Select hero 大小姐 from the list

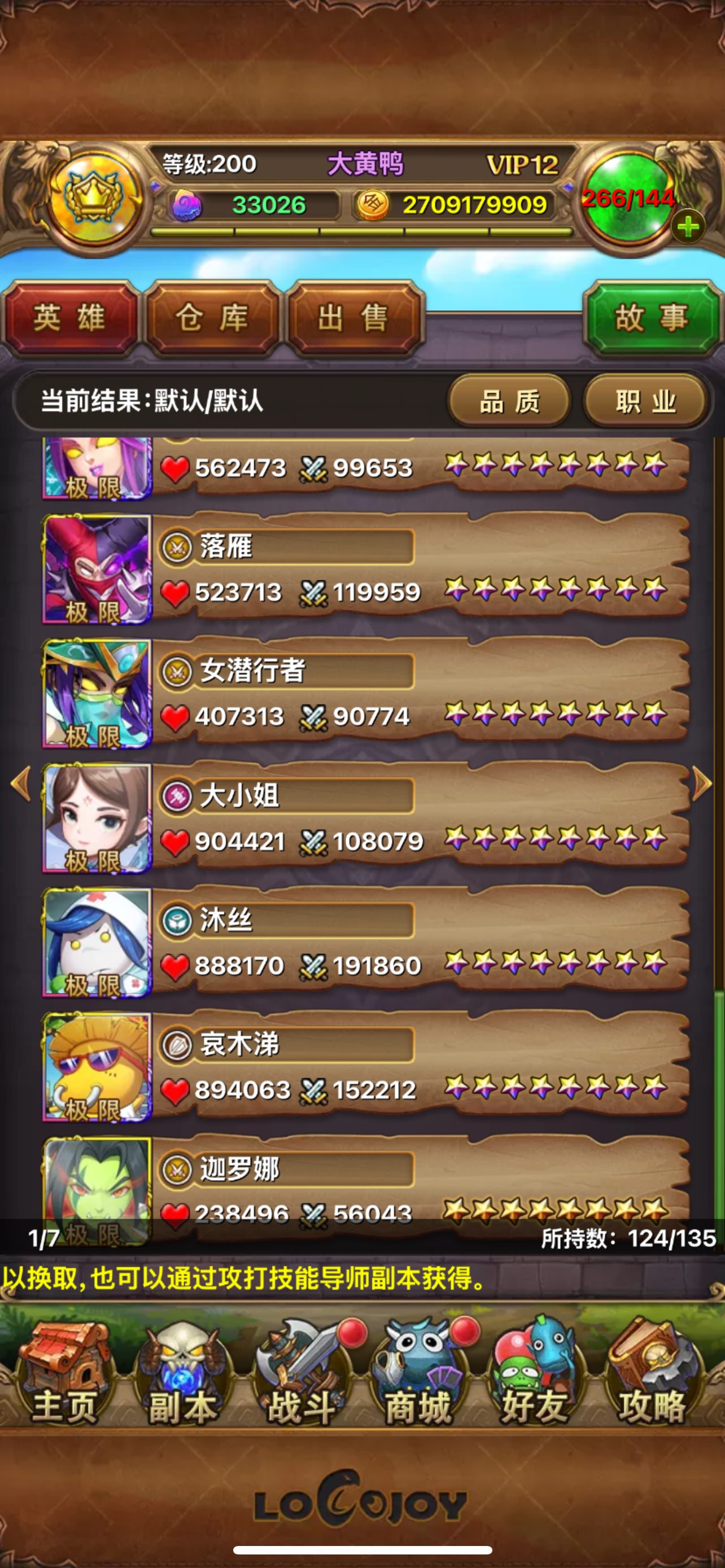click(365, 818)
